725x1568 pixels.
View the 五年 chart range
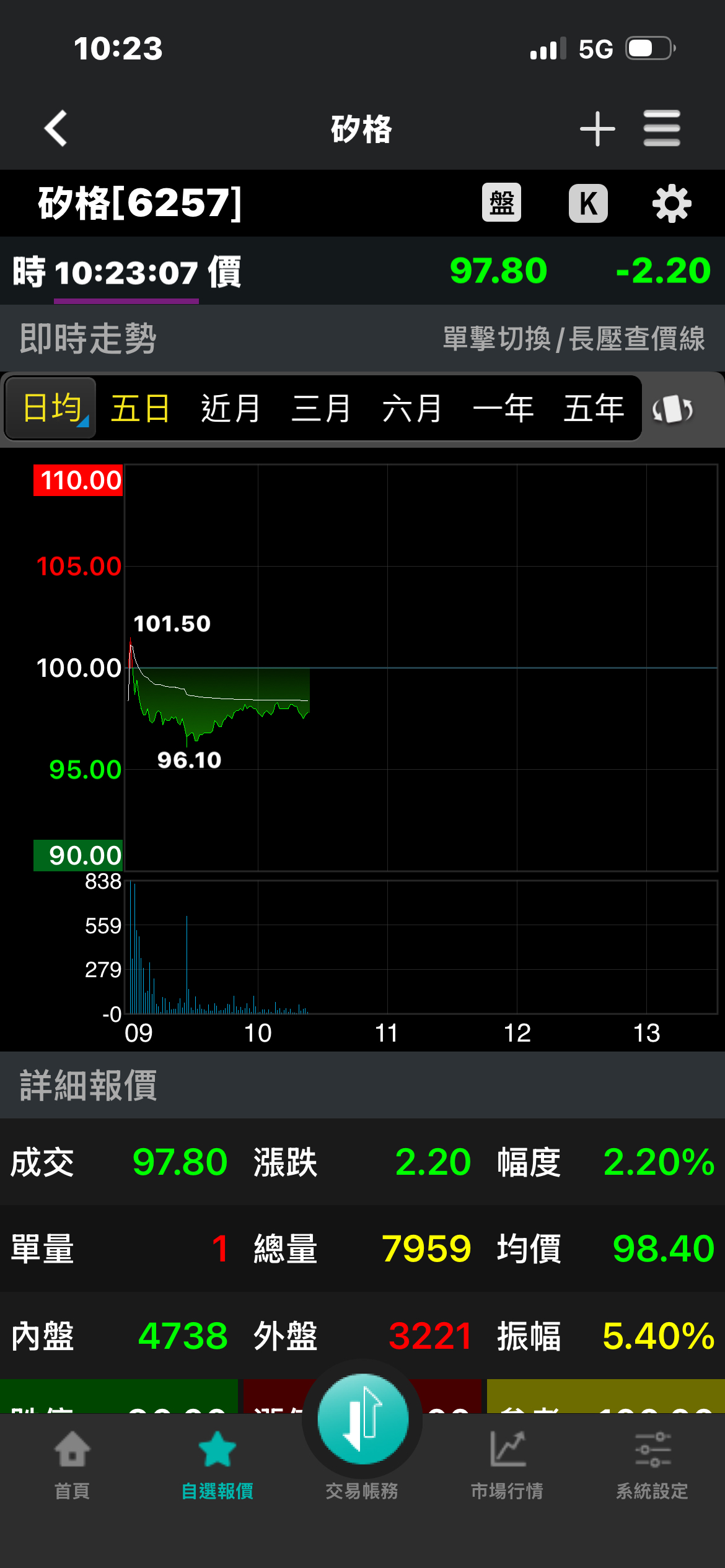pos(594,409)
